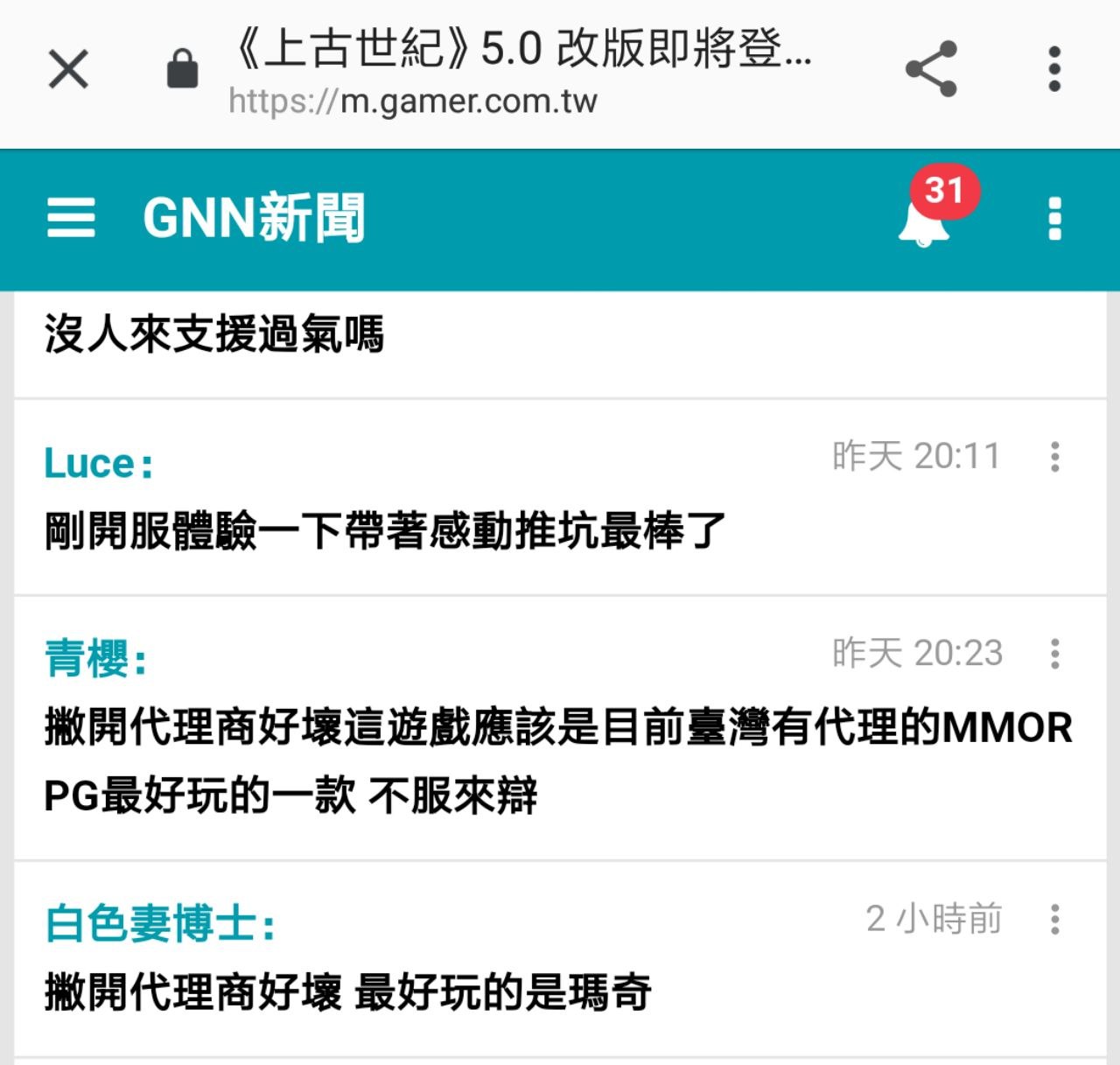The image size is (1120, 1065).
Task: Open the GNN hamburger drawer menu
Action: click(x=71, y=217)
